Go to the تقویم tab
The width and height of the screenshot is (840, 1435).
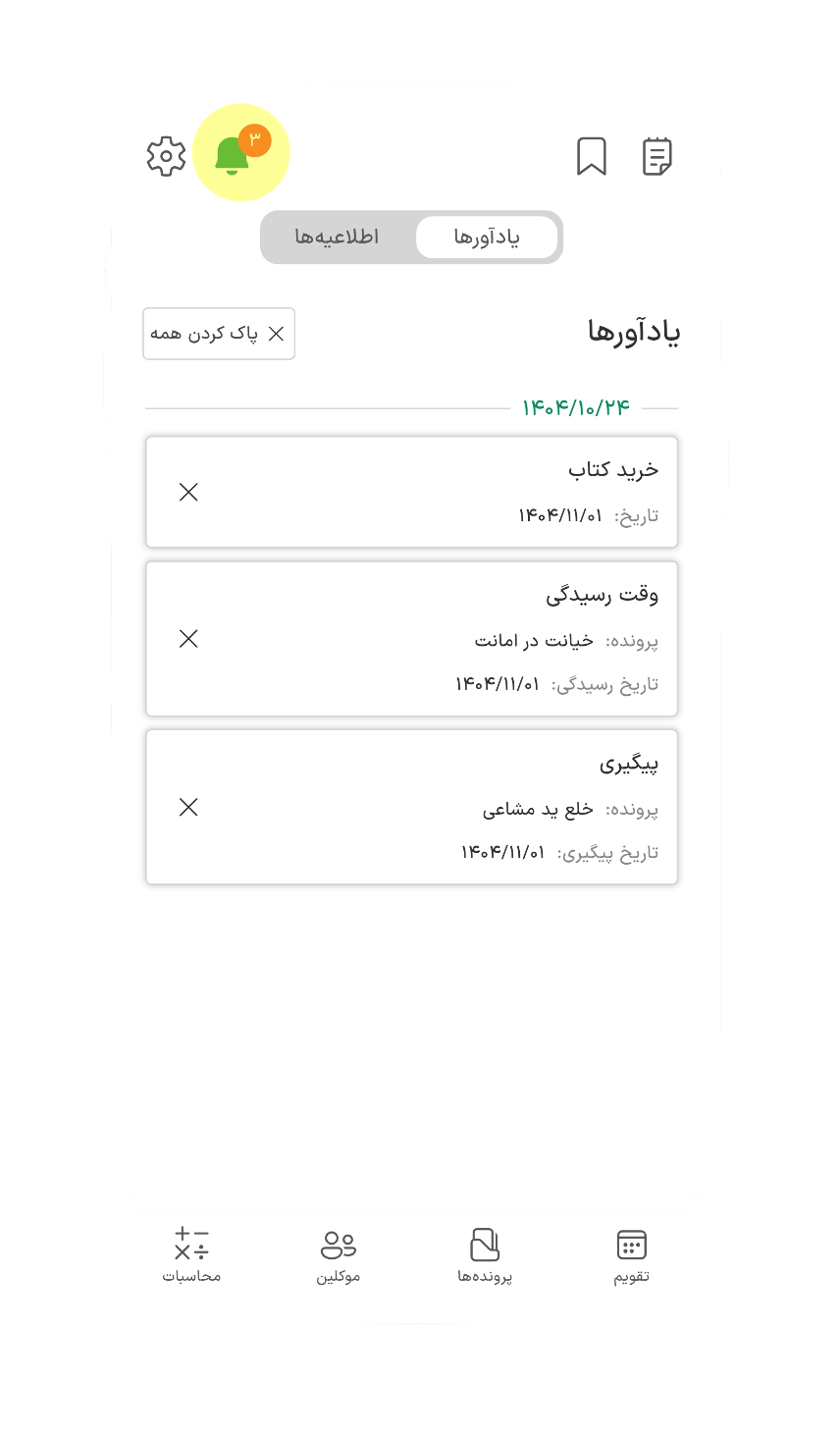click(631, 1255)
